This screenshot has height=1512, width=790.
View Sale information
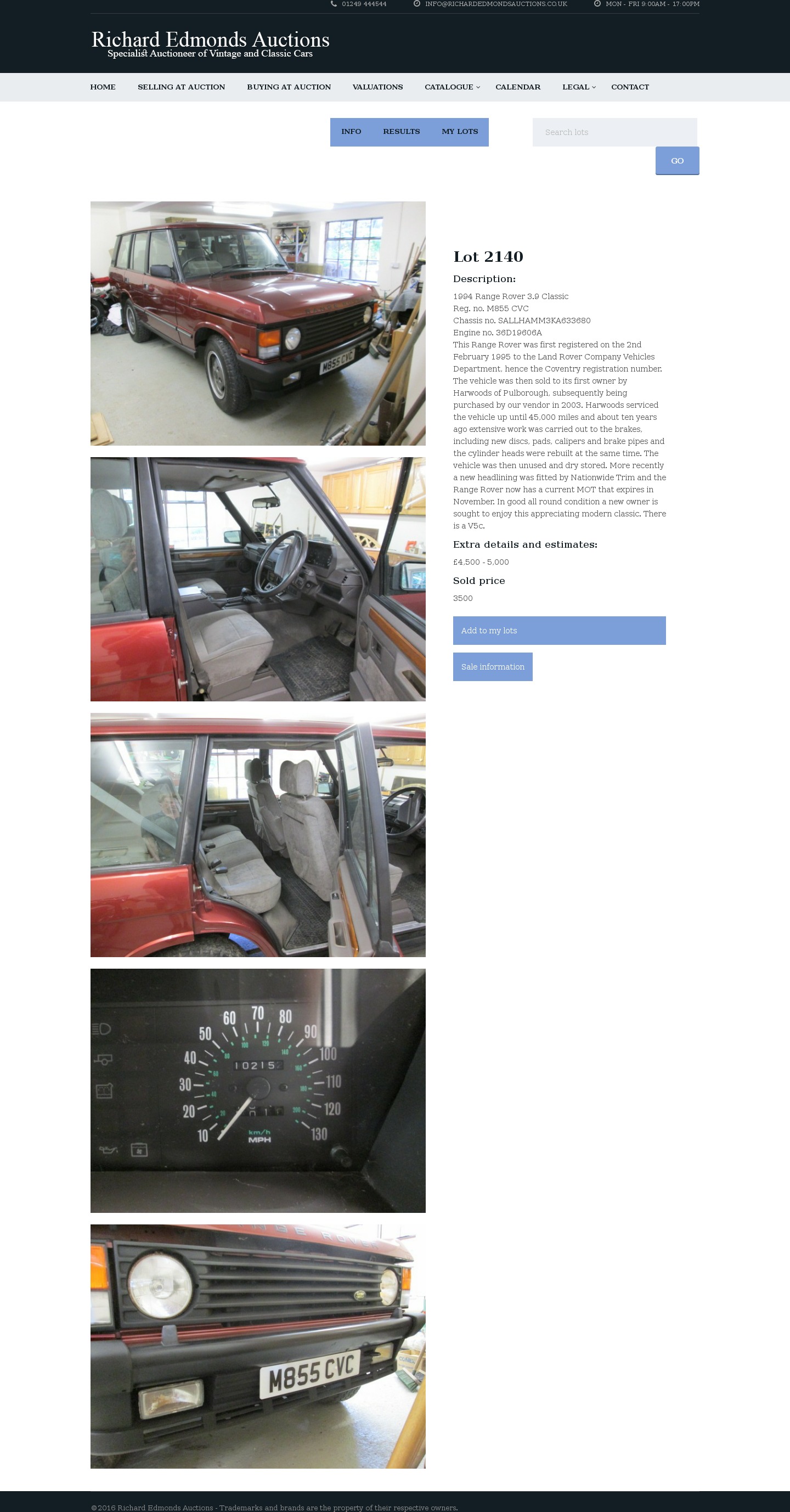[x=493, y=667]
